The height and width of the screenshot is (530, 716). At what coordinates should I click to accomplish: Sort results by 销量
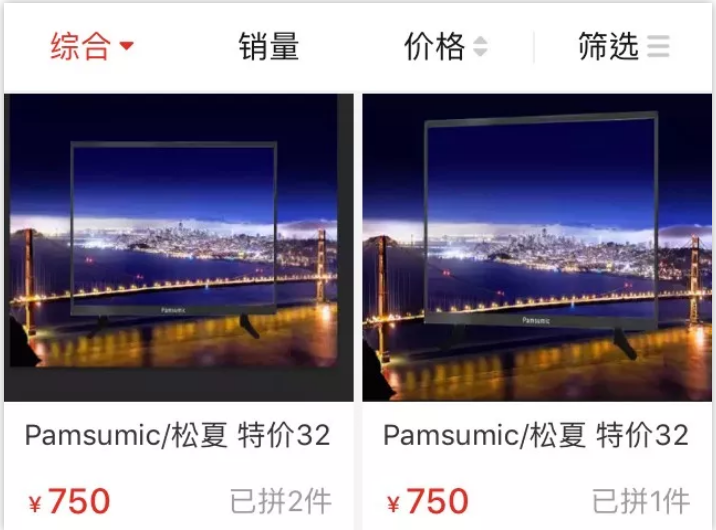pos(268,46)
